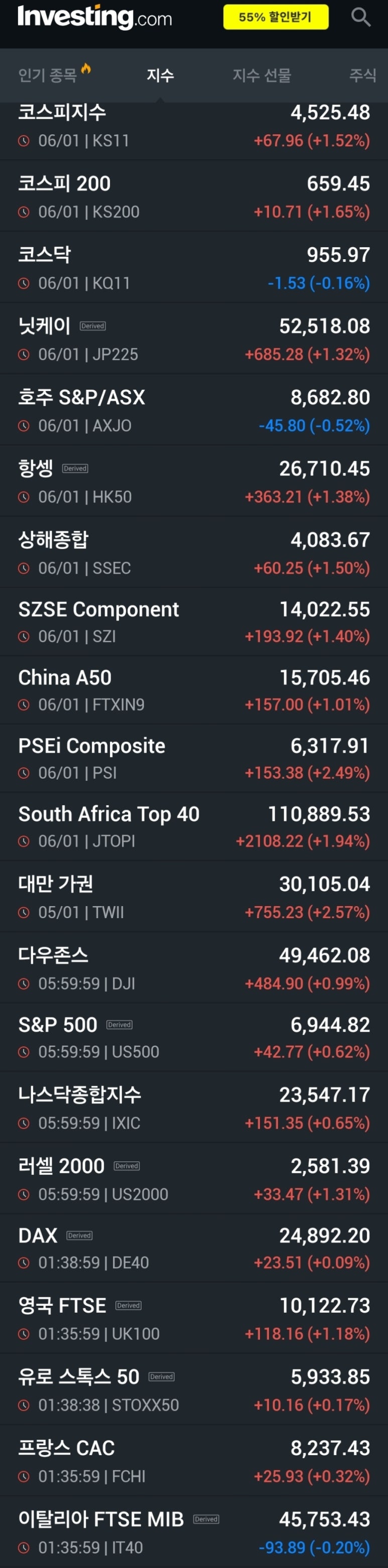Select the 항셍 HK50 index
Screen dimensions: 388x1568
coord(194,481)
